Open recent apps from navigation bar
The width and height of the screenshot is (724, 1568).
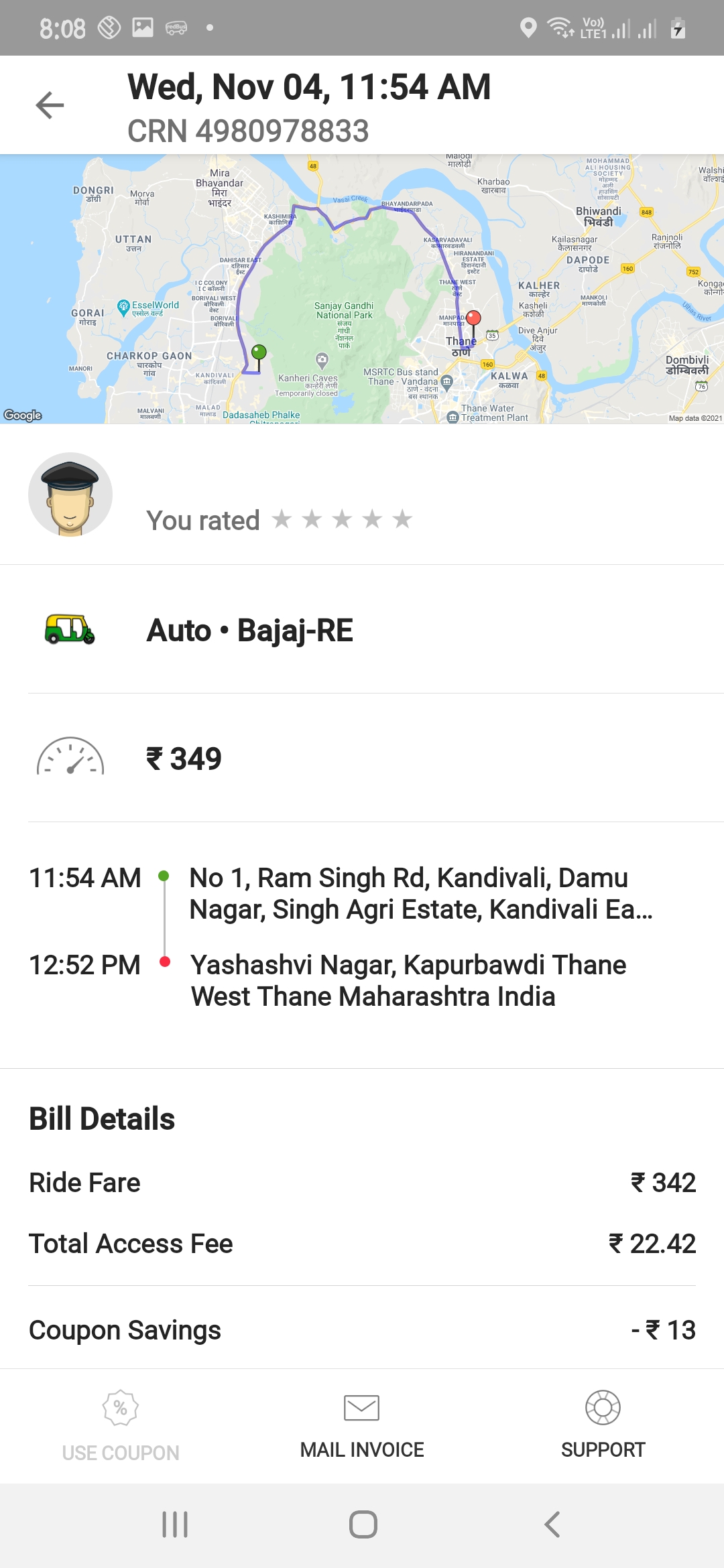[175, 1524]
